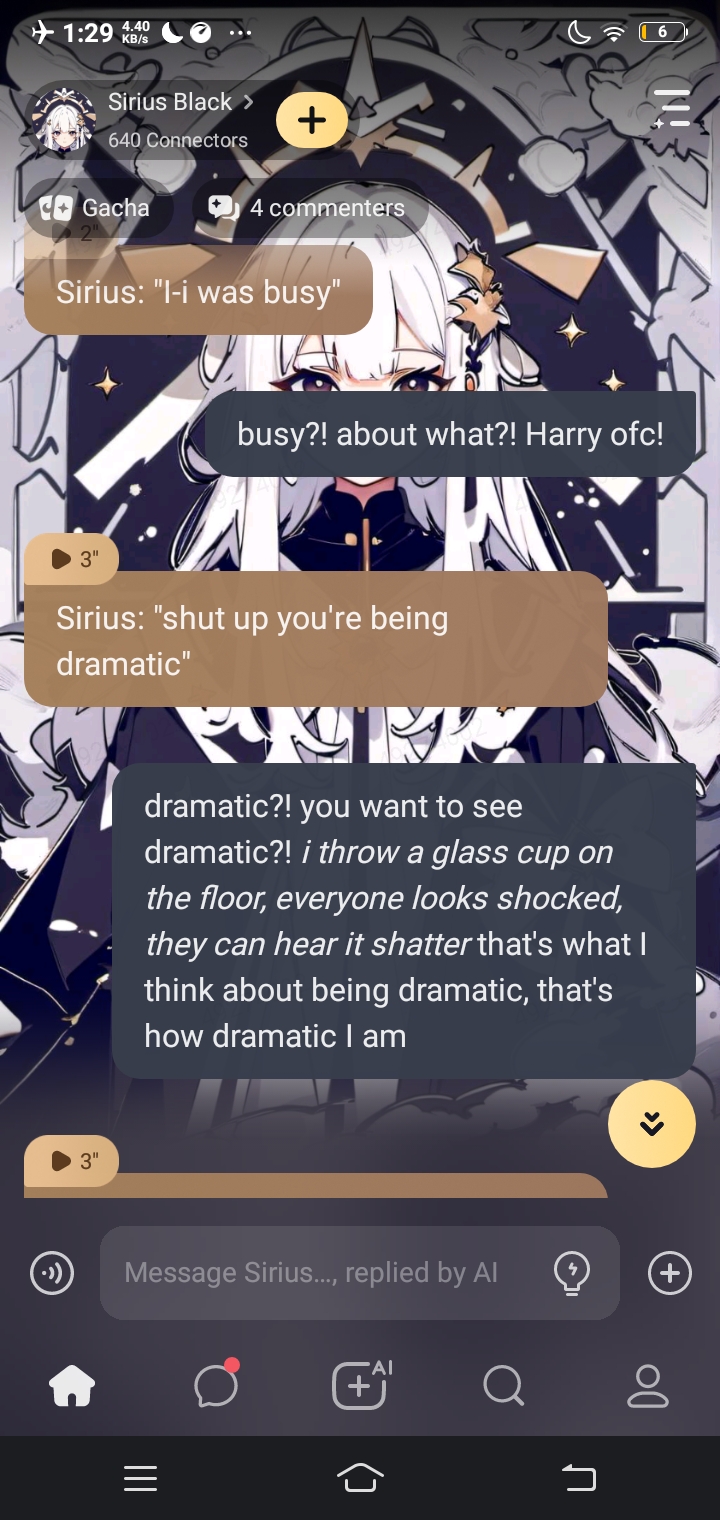
Task: Tap the system back button
Action: pyautogui.click(x=578, y=1478)
